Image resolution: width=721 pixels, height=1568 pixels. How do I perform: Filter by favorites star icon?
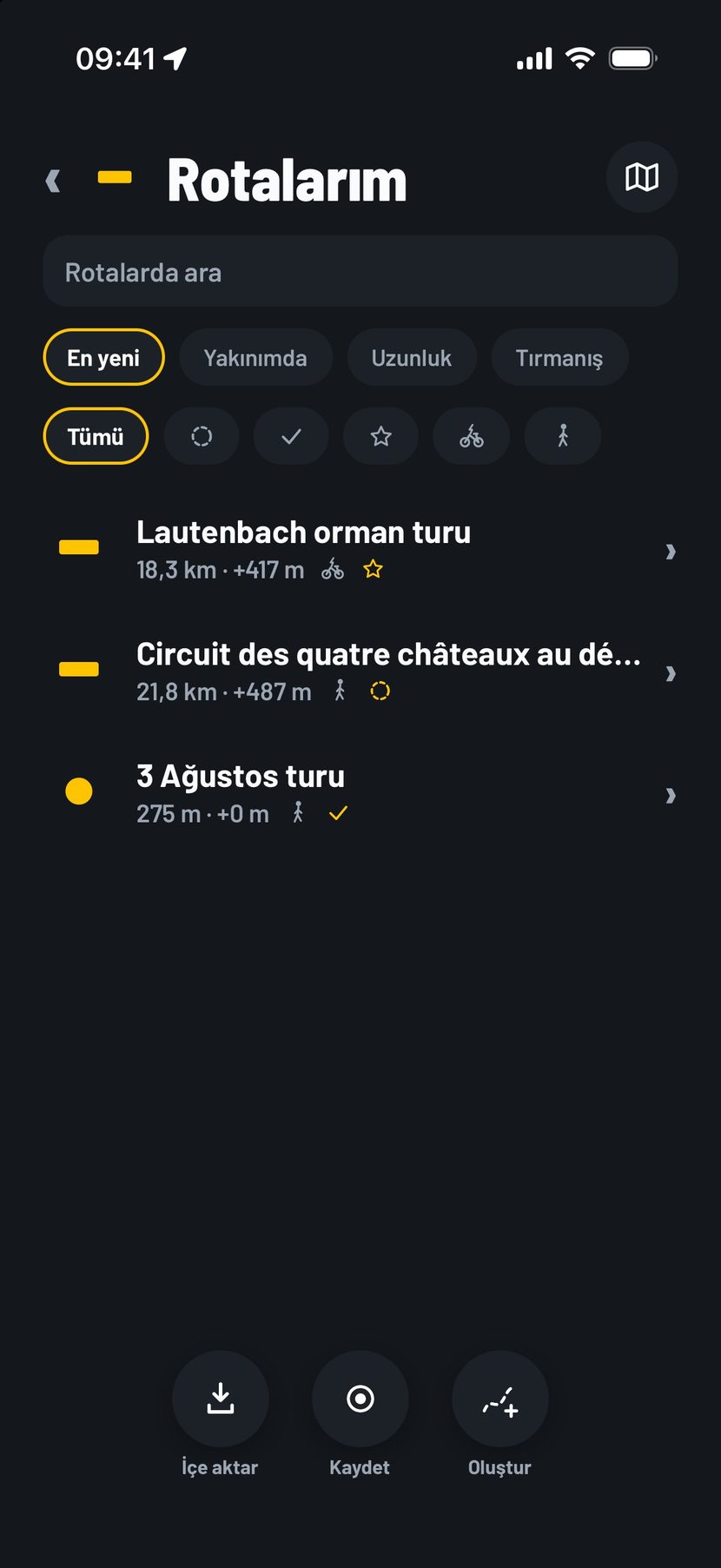pyautogui.click(x=380, y=436)
